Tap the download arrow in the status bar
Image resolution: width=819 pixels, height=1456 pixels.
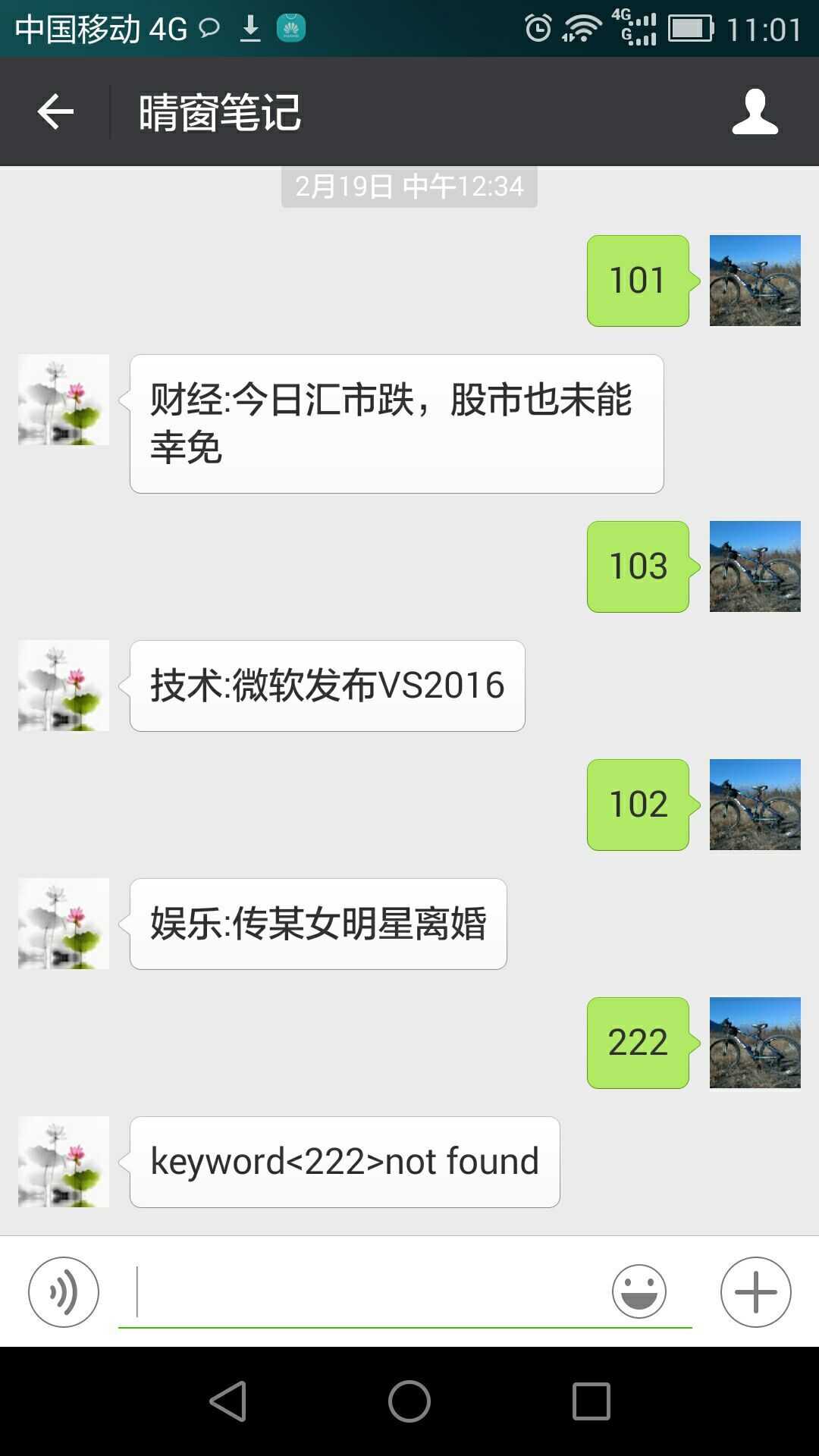point(250,29)
